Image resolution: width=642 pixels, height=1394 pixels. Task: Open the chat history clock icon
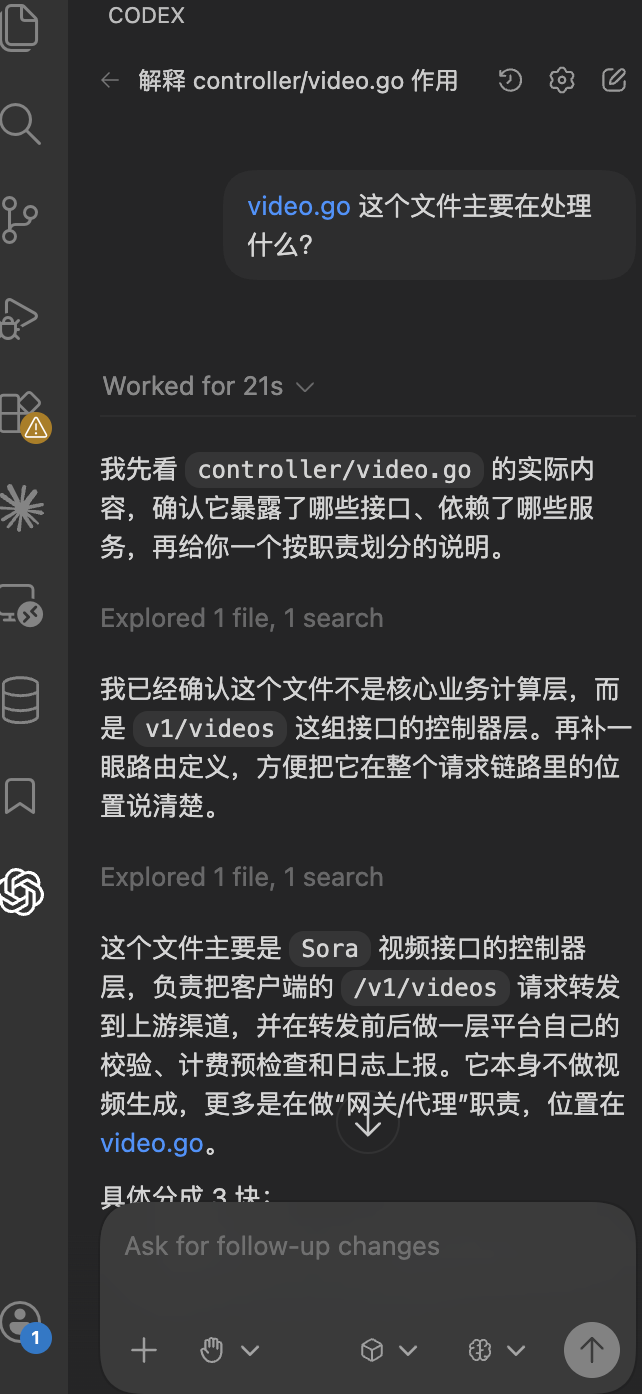510,81
